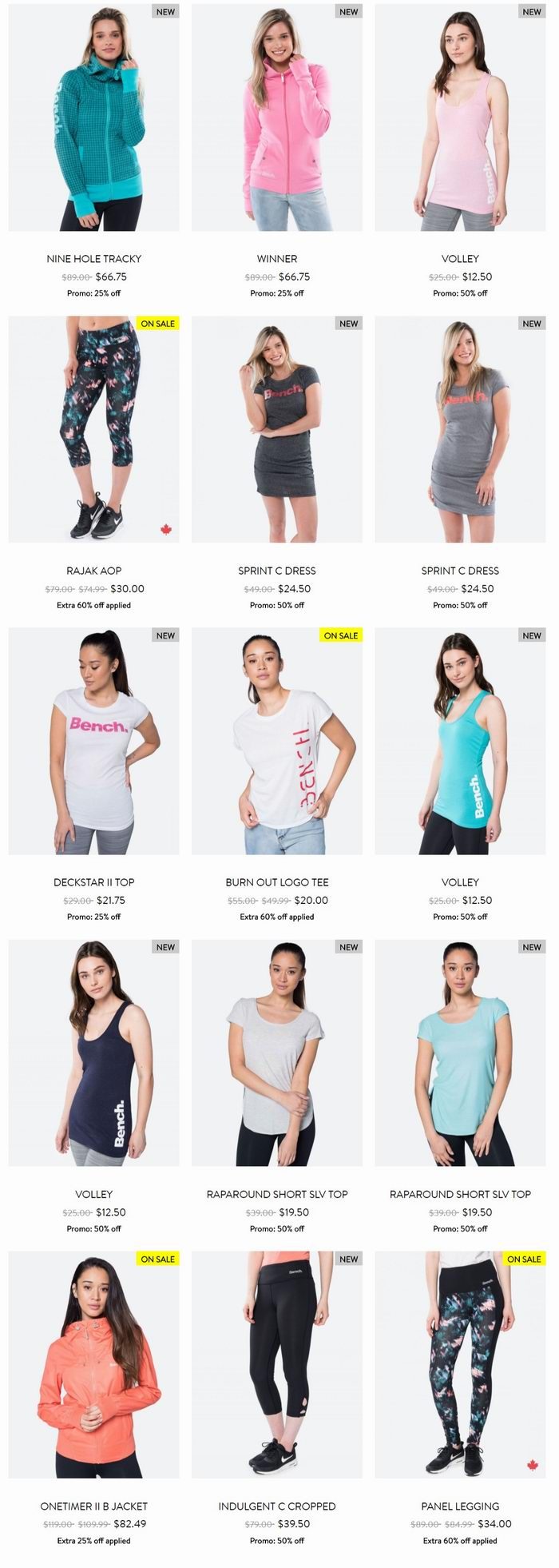559x1568 pixels.
Task: Open the Panel Legging product
Action: click(460, 1364)
